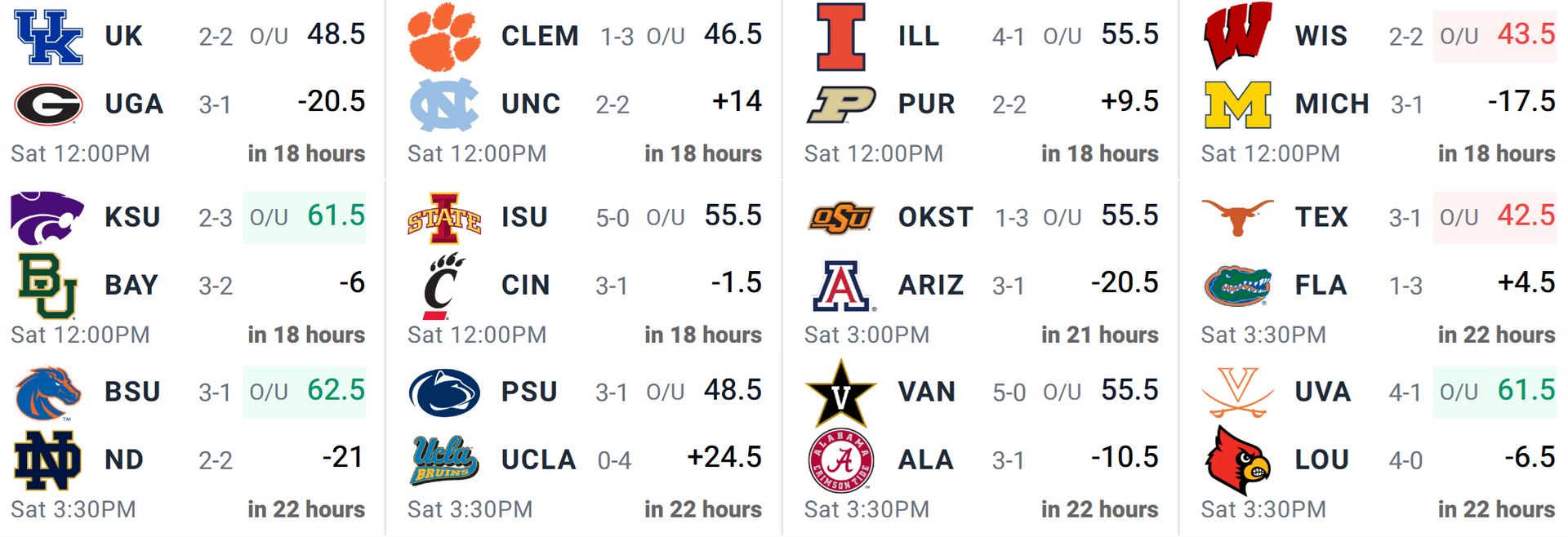1568x537 pixels.
Task: Select the WIS vs MICH game card
Action: pos(1377,86)
